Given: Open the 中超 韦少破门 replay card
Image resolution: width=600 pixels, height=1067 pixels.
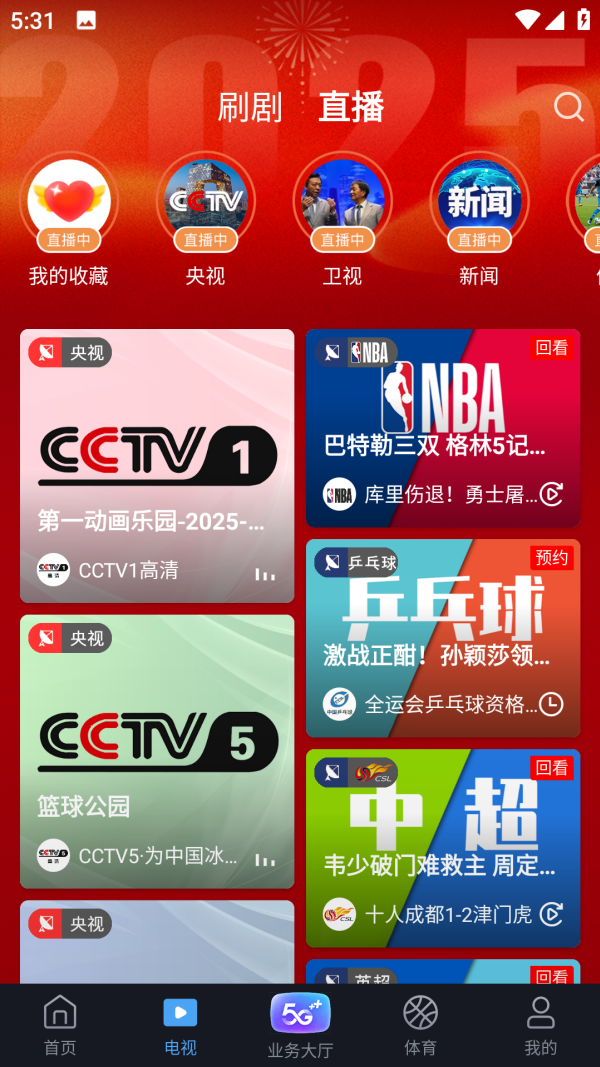Looking at the screenshot, I should click(443, 848).
